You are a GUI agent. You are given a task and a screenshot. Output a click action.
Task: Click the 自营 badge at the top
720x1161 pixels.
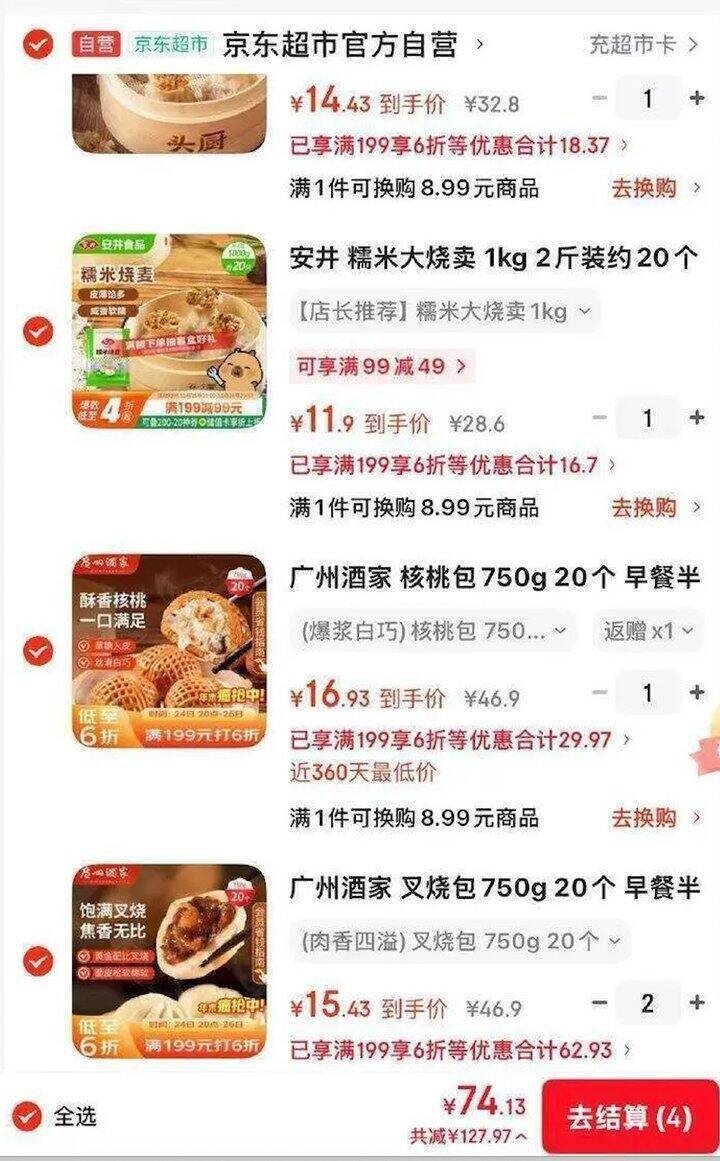(x=99, y=41)
